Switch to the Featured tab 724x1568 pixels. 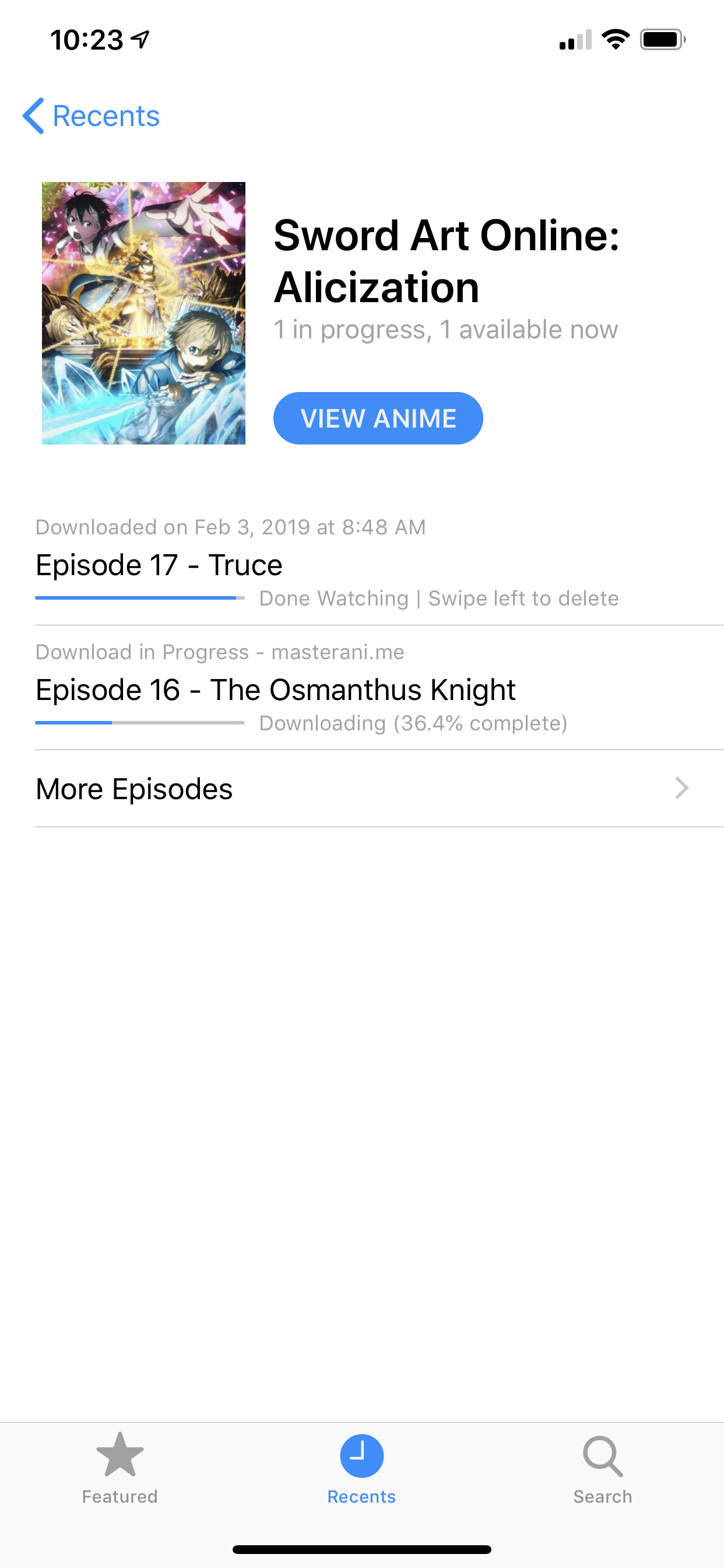pos(120,1468)
